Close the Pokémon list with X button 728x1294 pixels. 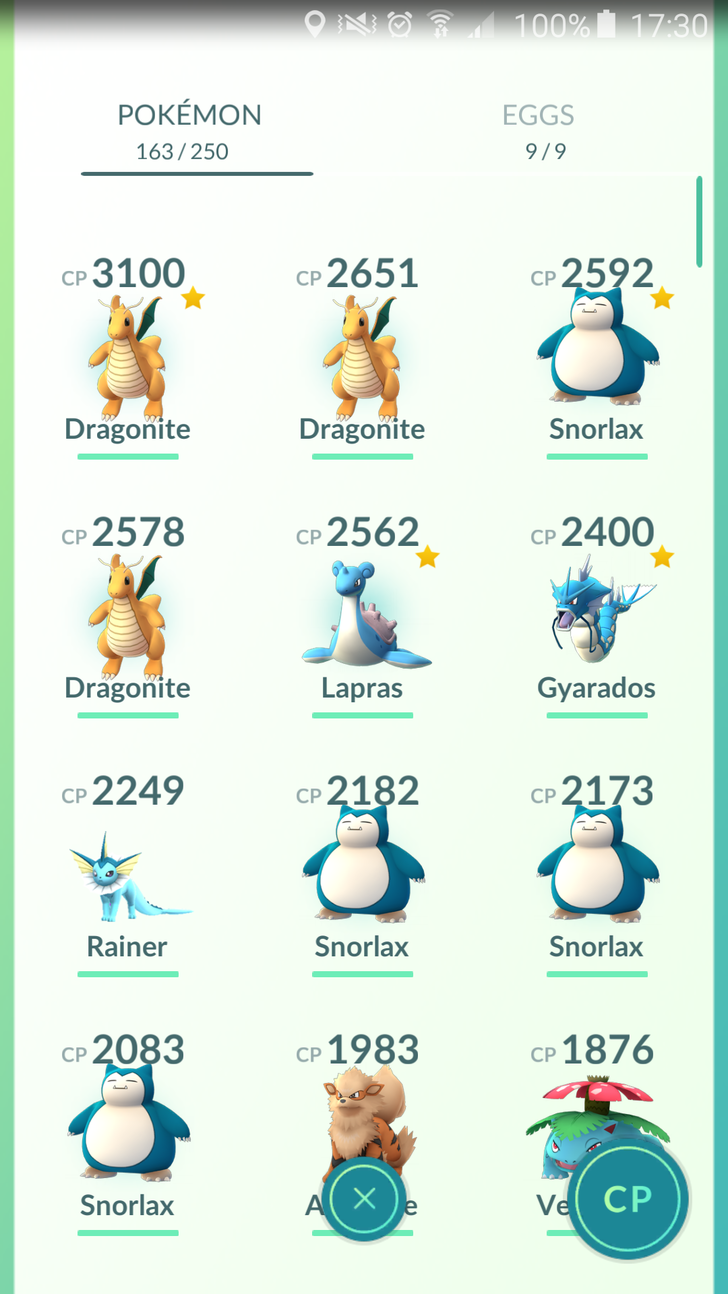pos(364,1198)
